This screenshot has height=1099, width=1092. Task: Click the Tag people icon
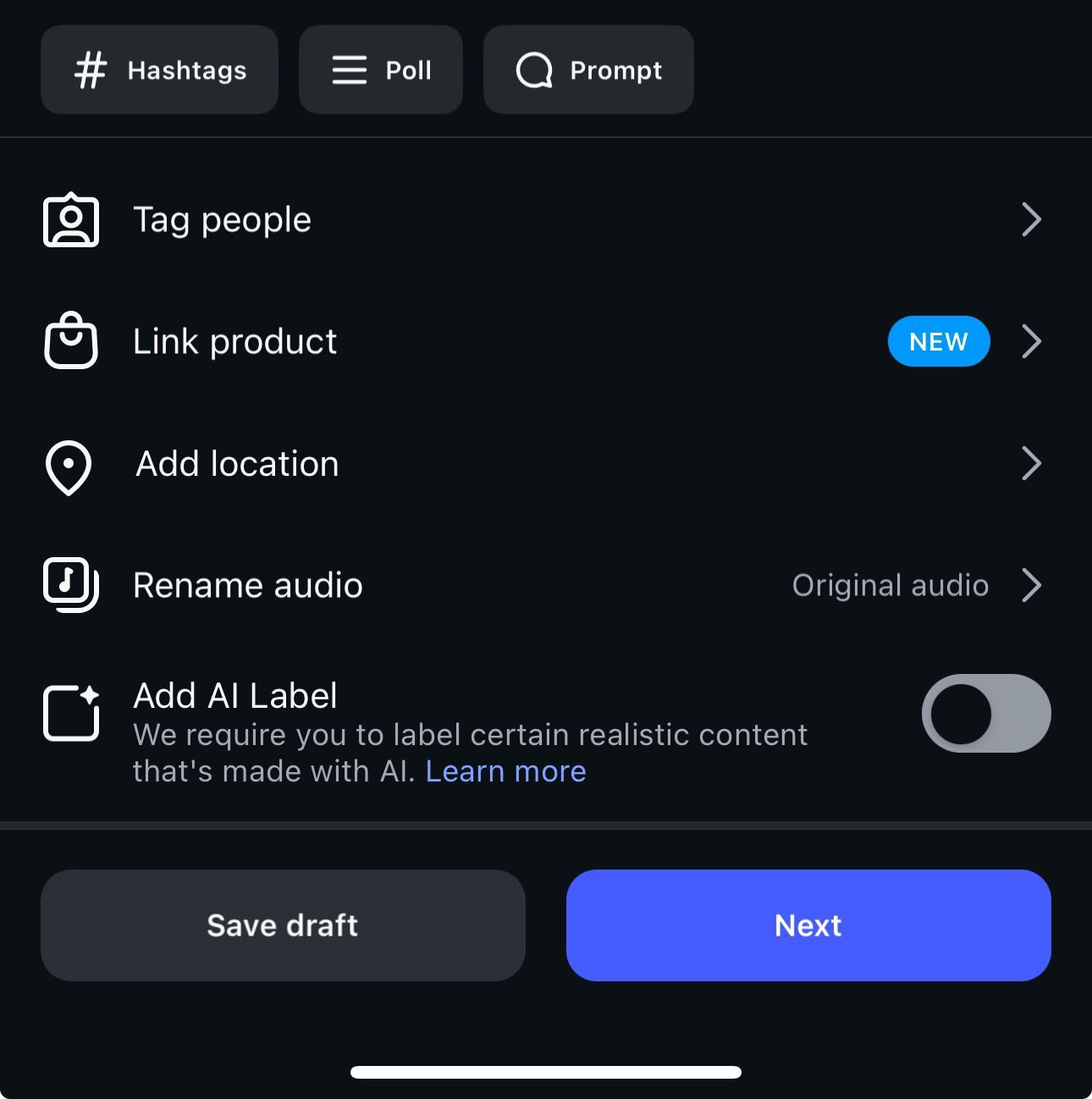click(x=70, y=219)
